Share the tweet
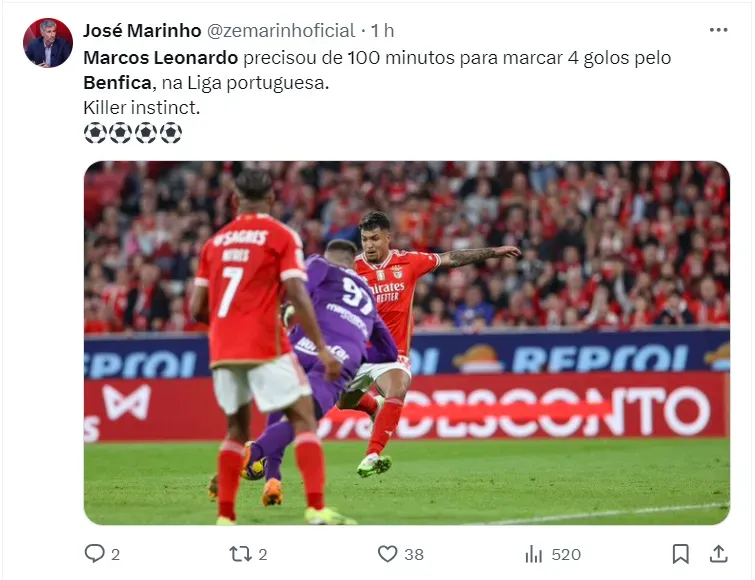 718,553
